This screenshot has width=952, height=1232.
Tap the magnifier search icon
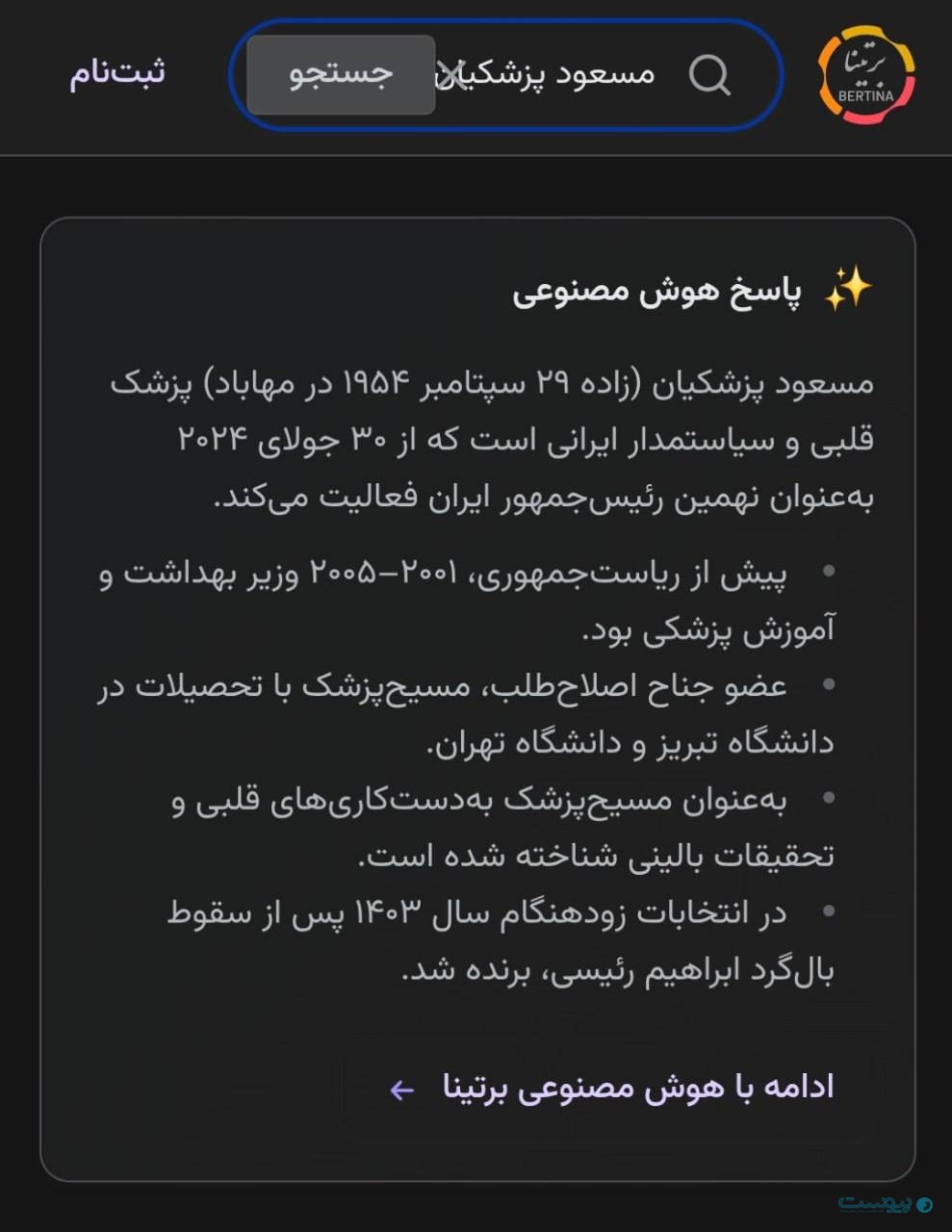click(x=710, y=75)
